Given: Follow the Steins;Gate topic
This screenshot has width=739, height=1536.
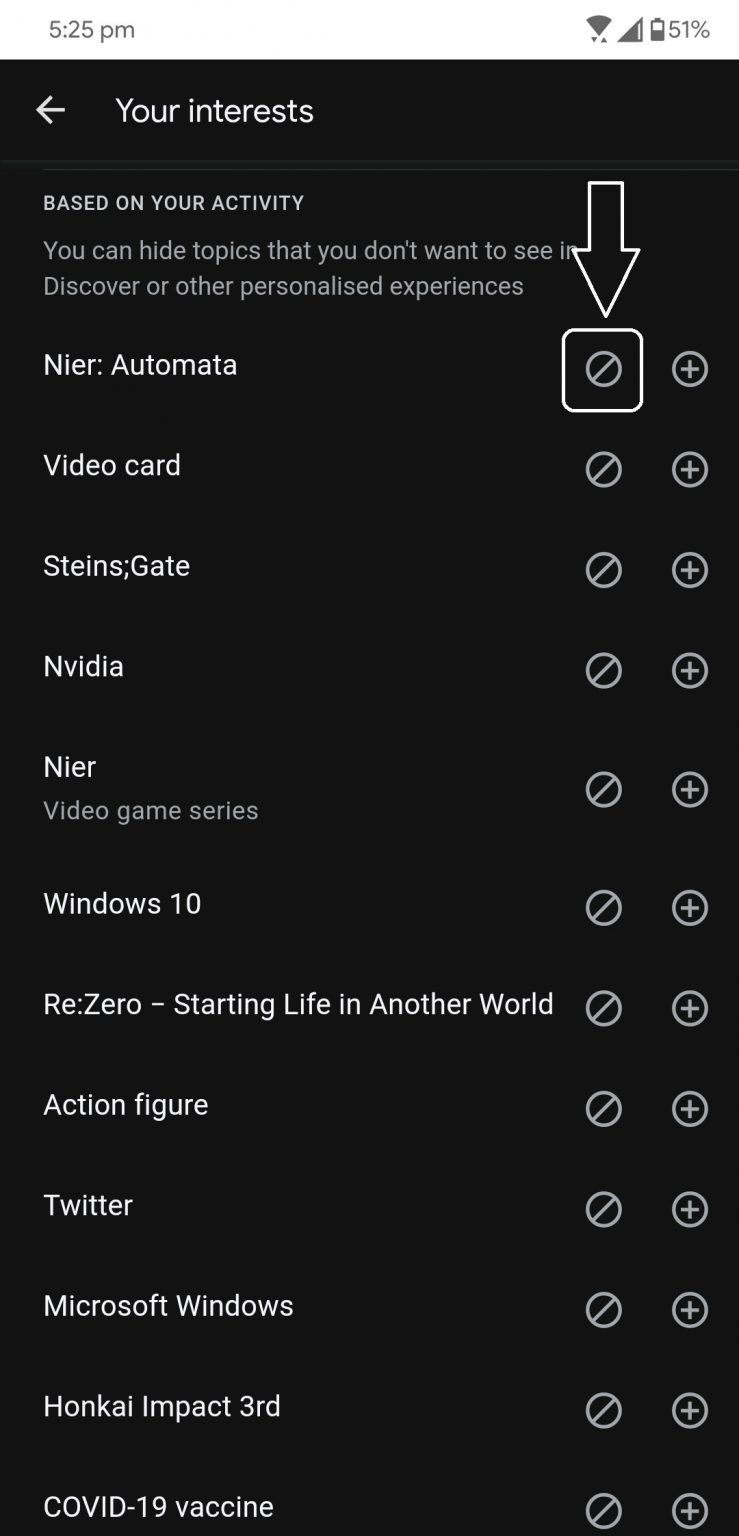Looking at the screenshot, I should click(689, 570).
